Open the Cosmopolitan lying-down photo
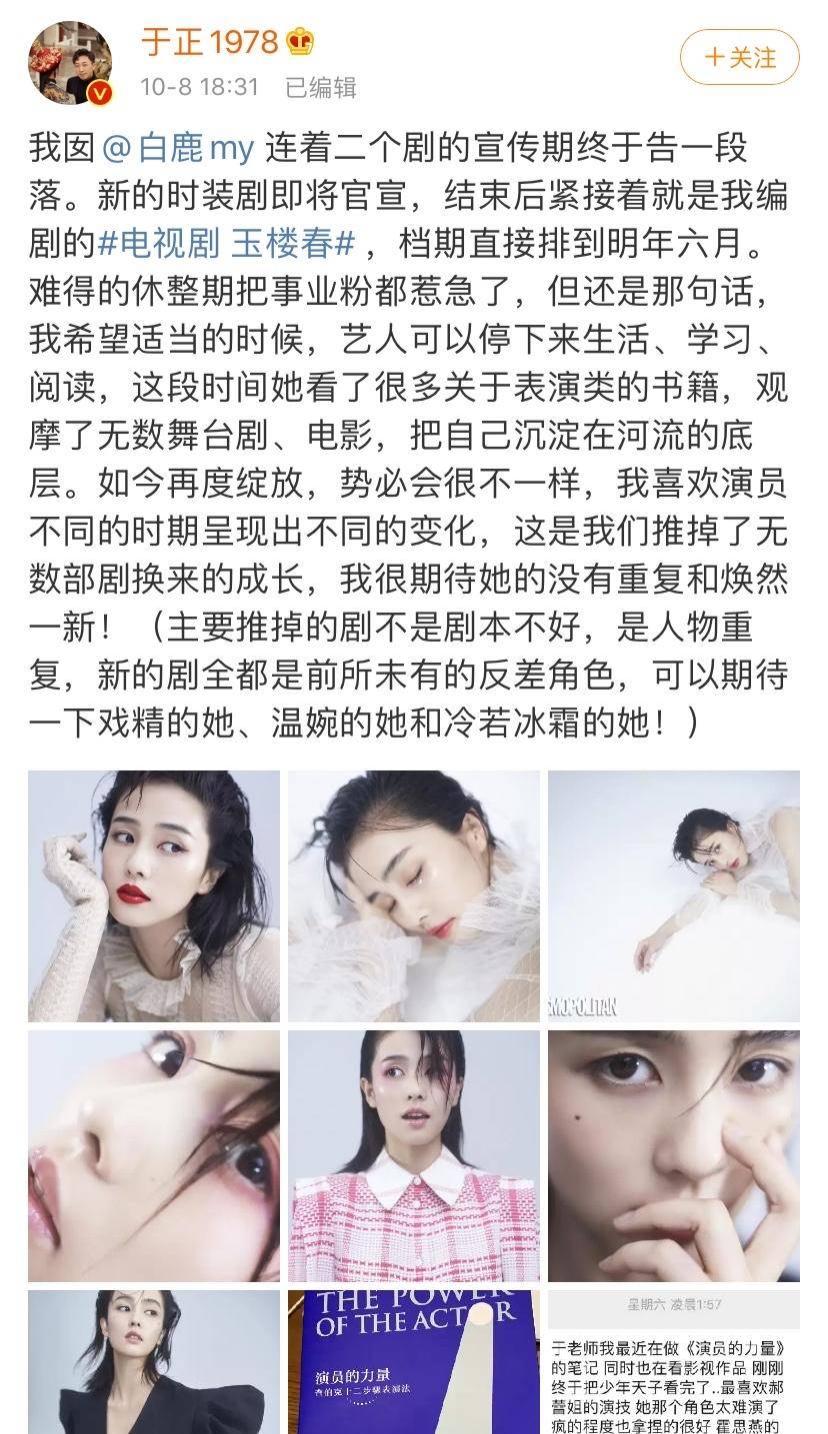828x1434 pixels. point(673,896)
